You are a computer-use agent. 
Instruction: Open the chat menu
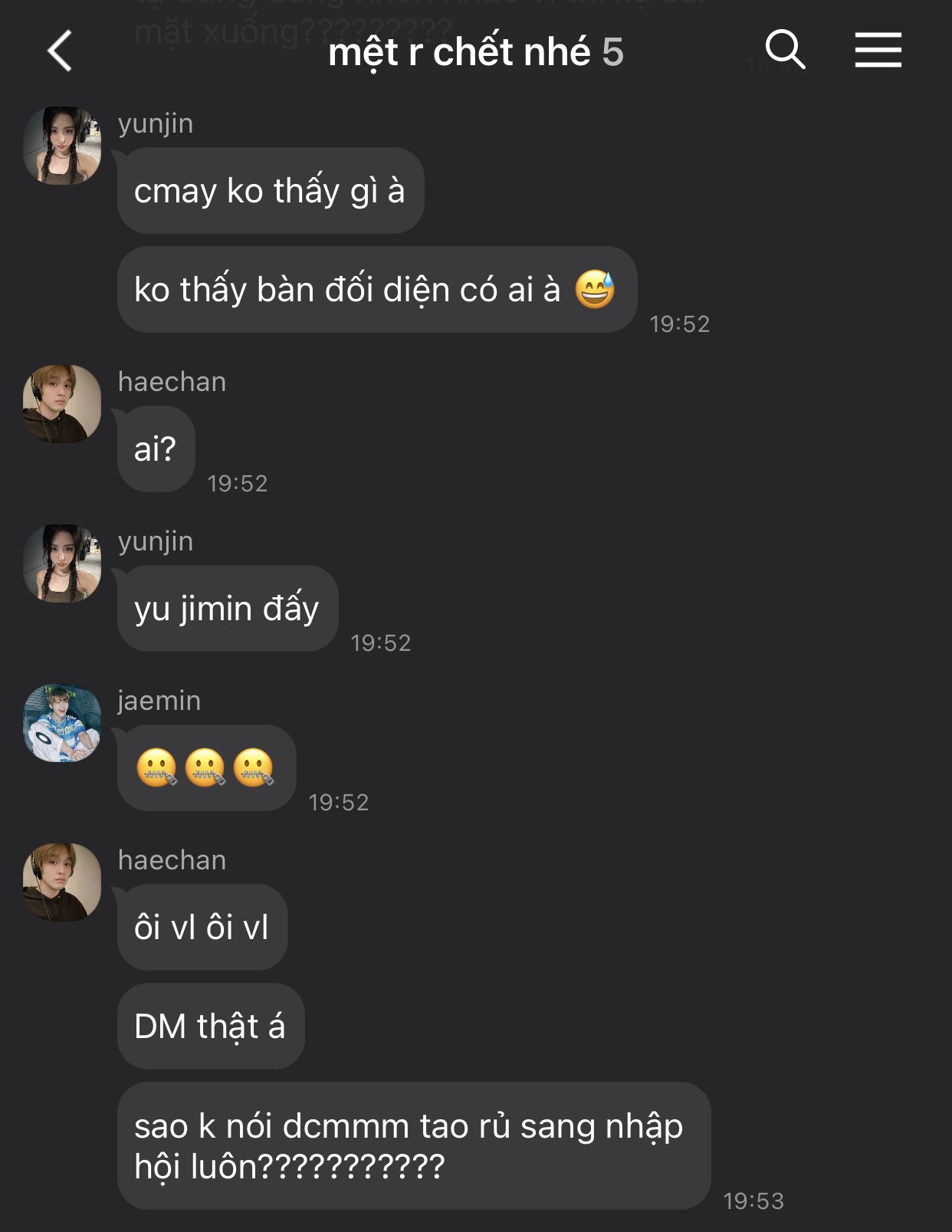(x=878, y=50)
